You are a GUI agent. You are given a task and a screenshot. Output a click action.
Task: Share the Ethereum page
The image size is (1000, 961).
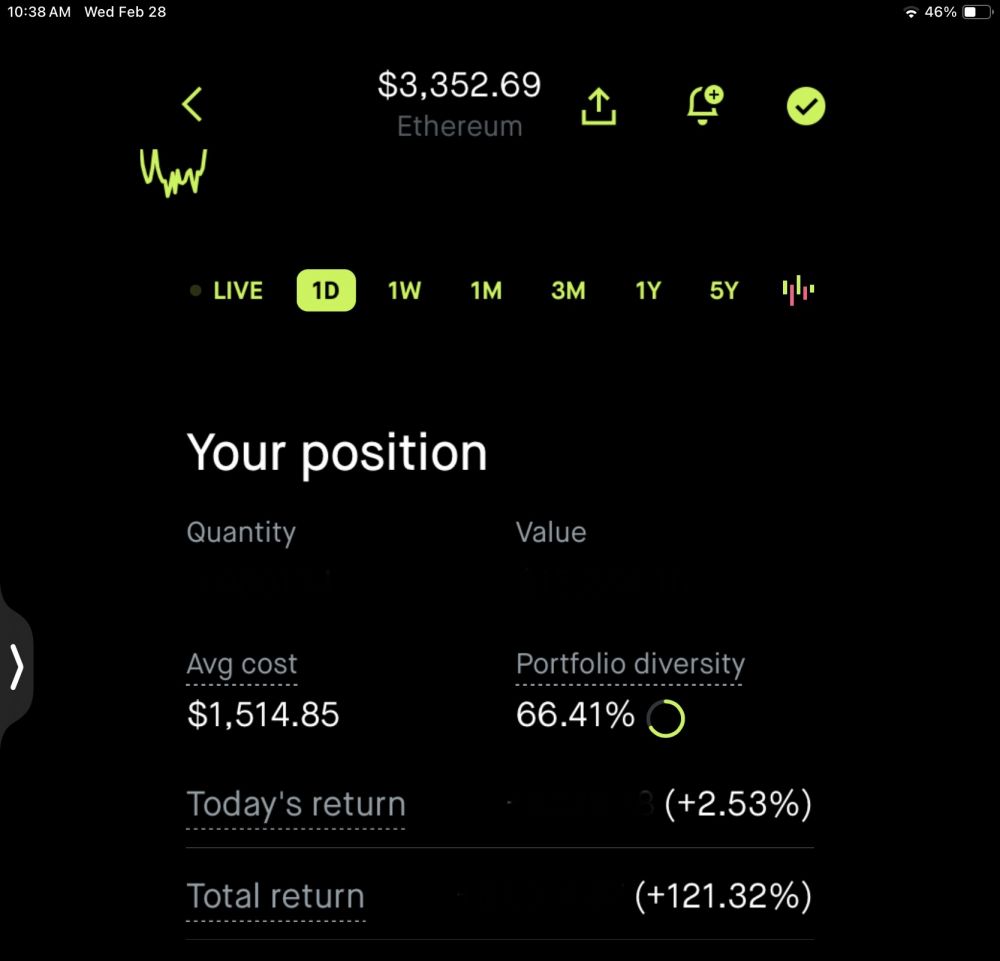599,106
